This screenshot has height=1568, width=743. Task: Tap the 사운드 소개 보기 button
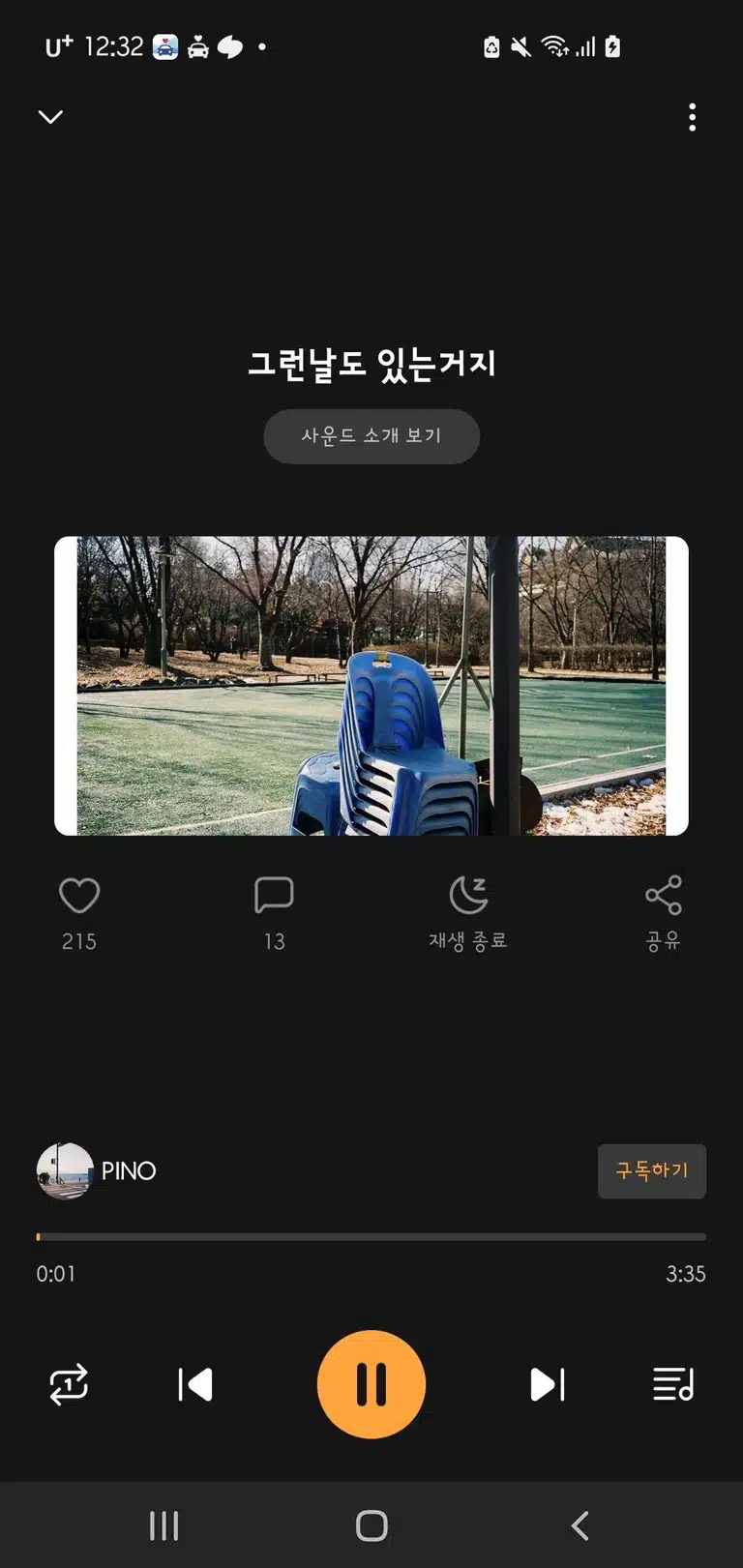[x=371, y=436]
